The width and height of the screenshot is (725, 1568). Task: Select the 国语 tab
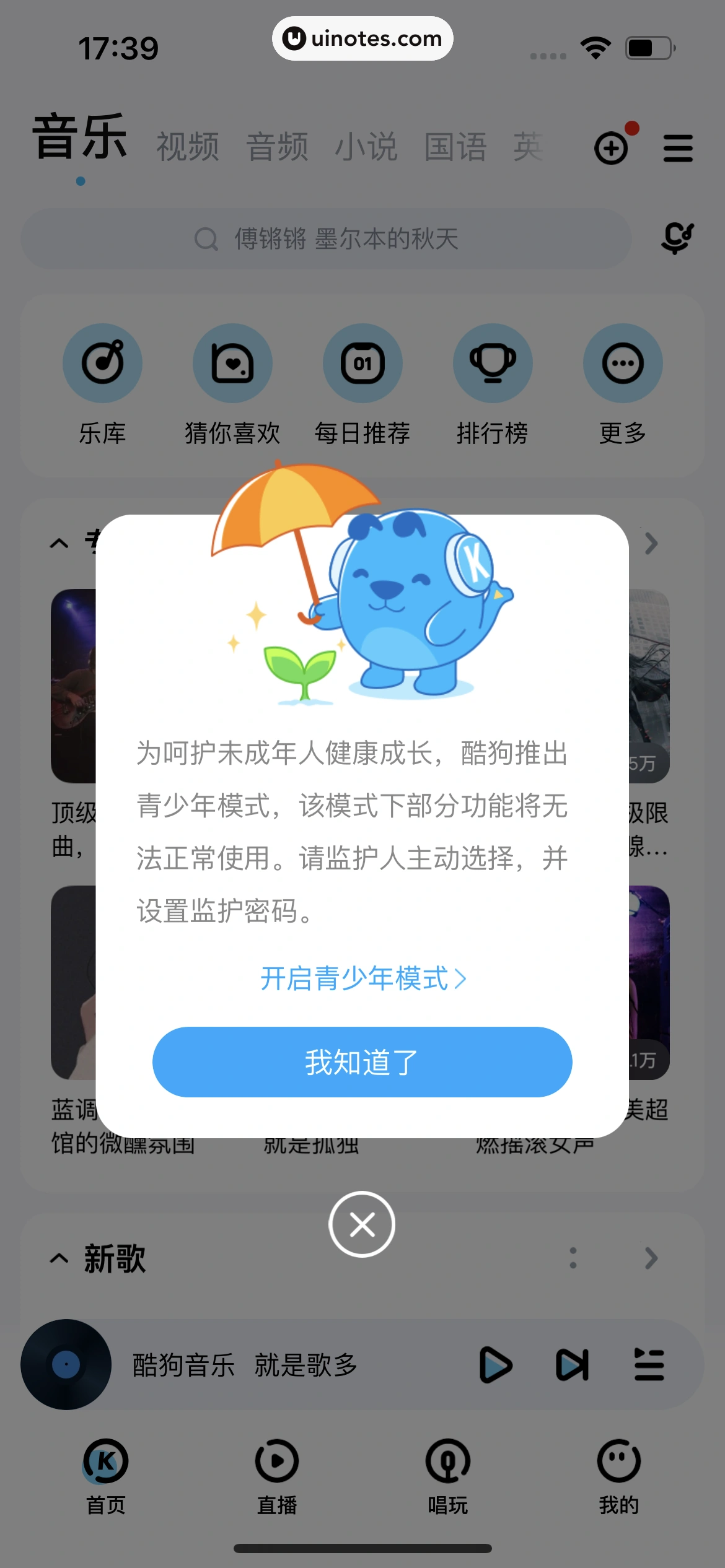tap(455, 147)
